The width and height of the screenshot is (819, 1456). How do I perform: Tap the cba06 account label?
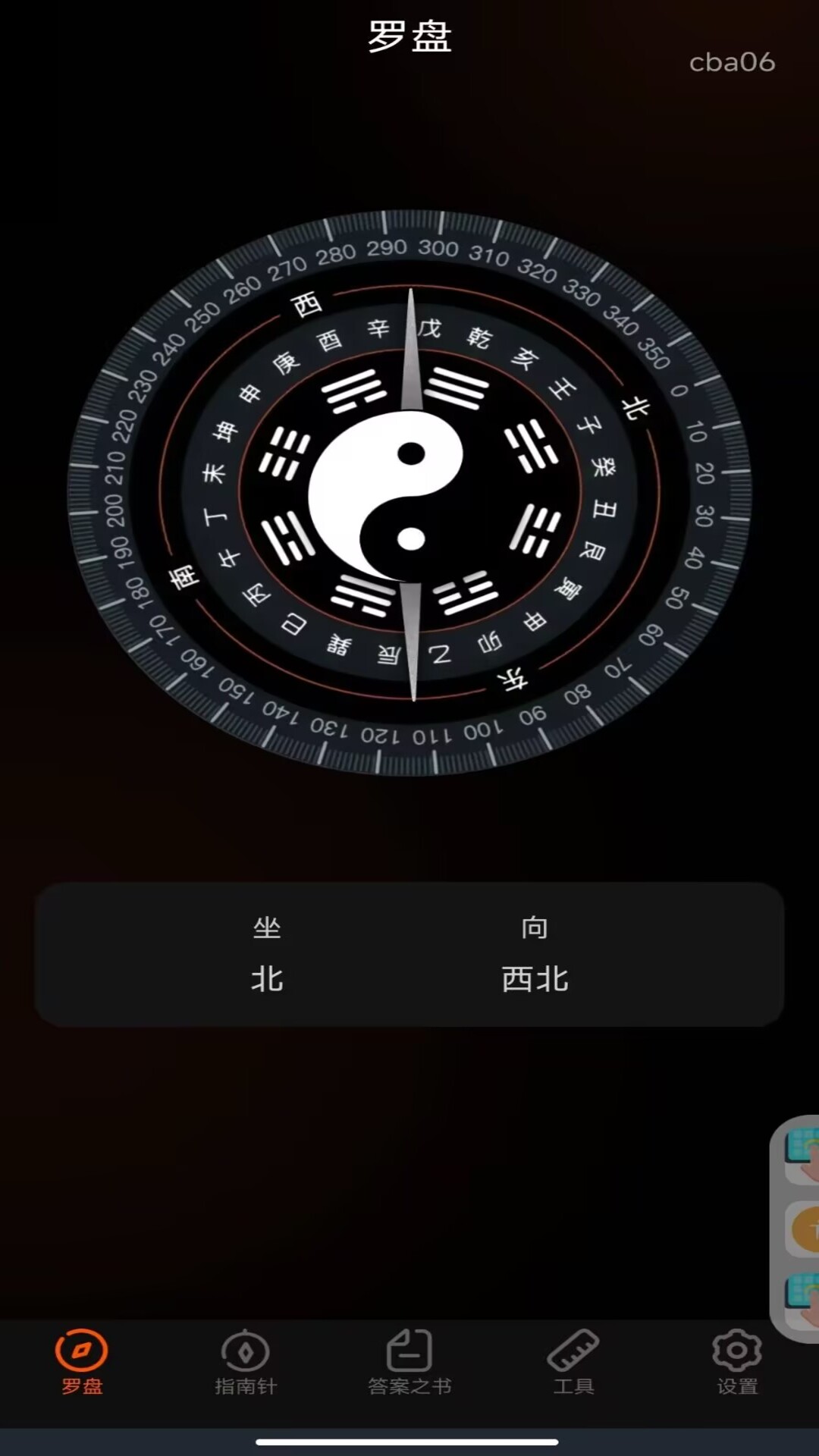(x=732, y=63)
